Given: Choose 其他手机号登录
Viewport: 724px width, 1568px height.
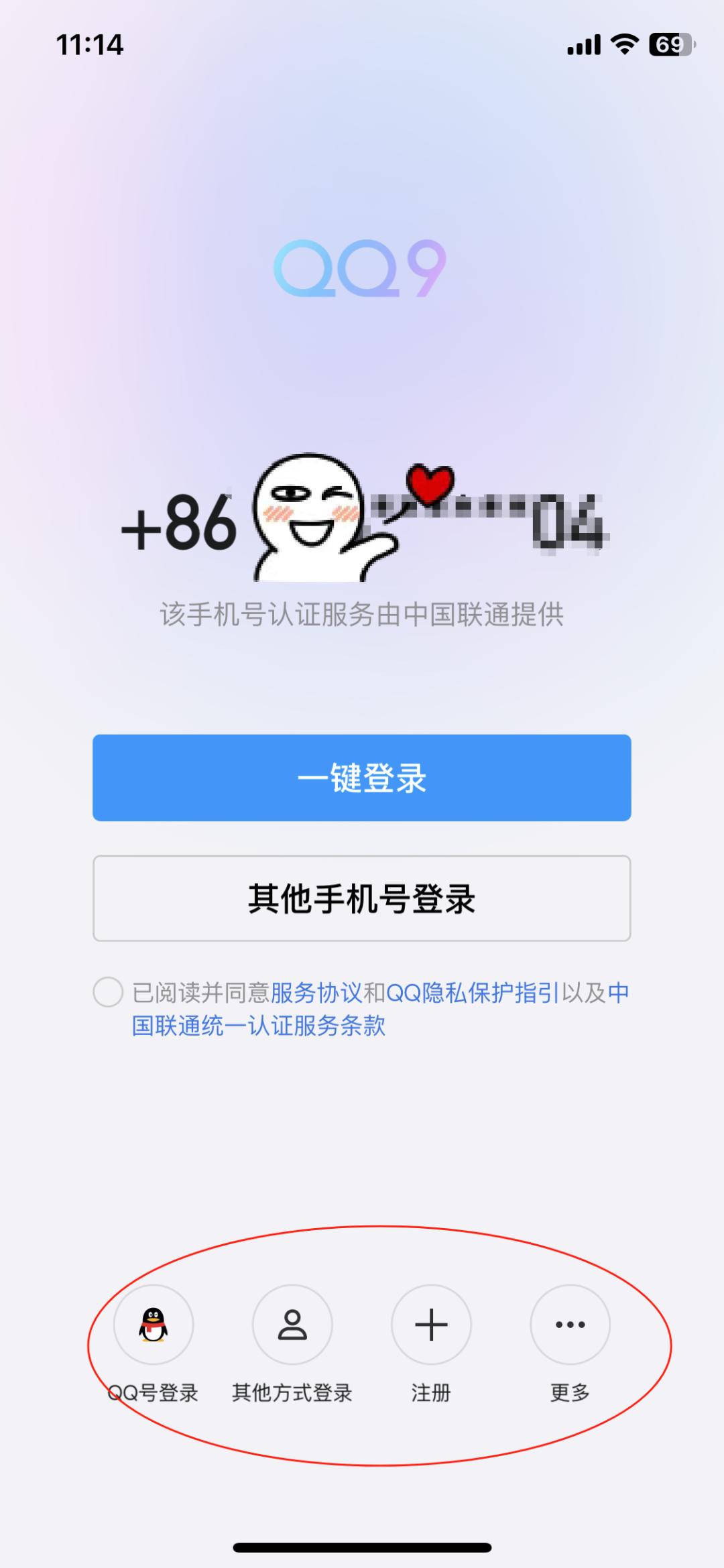Looking at the screenshot, I should click(361, 898).
